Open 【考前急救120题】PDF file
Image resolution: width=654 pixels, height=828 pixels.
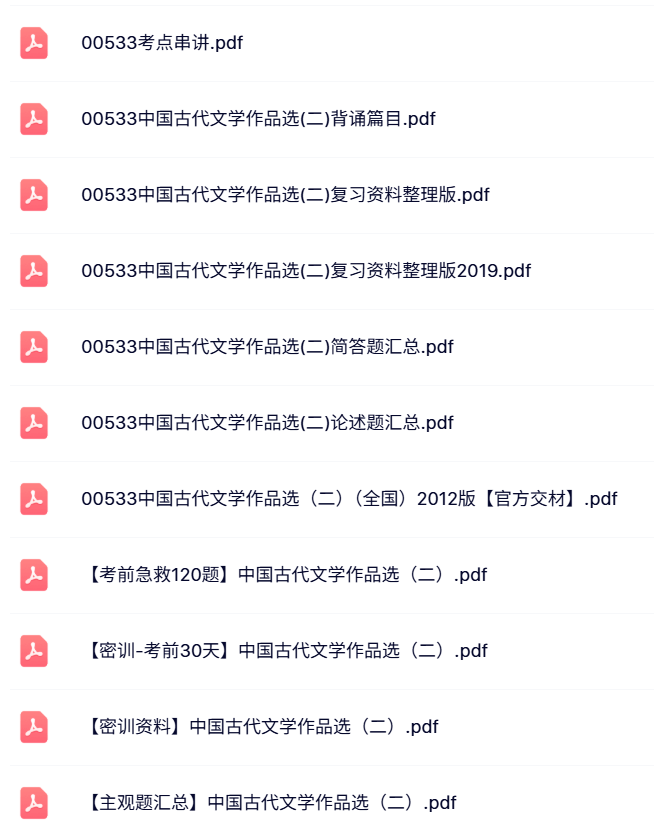click(287, 575)
